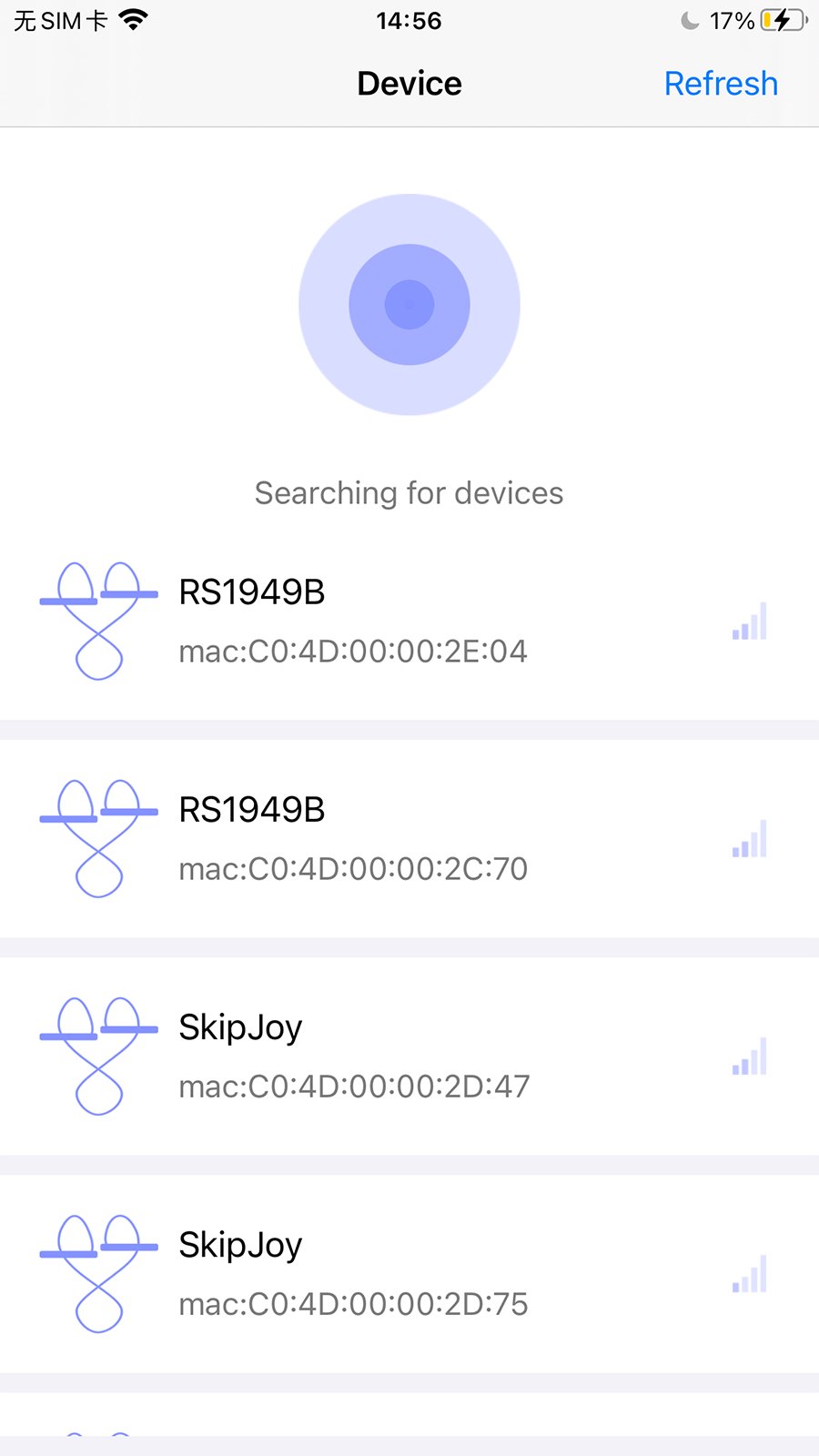Tap Refresh to rescan for devices

click(x=721, y=84)
